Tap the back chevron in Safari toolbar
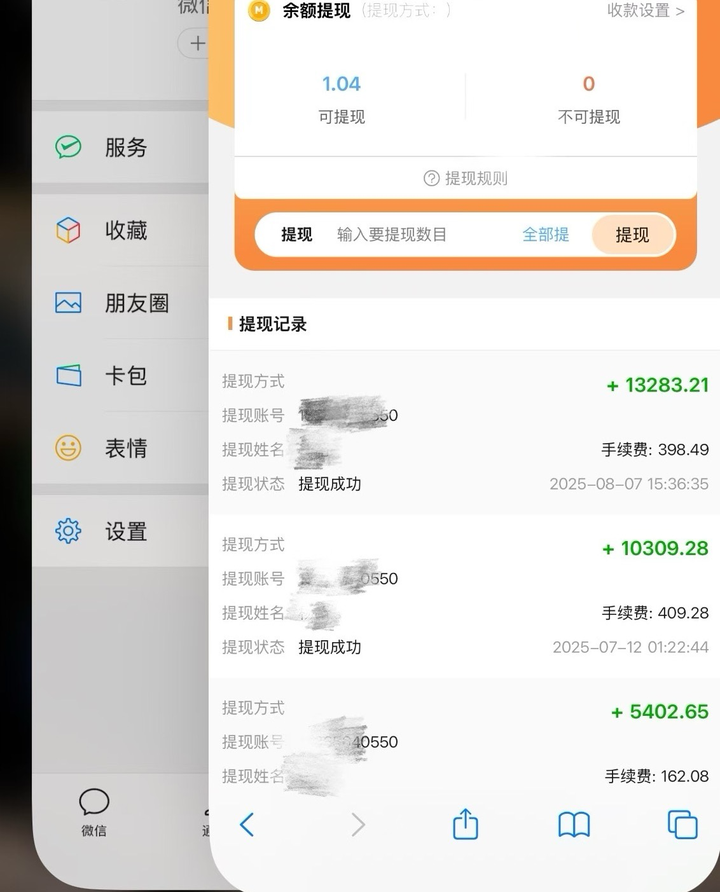This screenshot has width=720, height=892. tap(247, 824)
